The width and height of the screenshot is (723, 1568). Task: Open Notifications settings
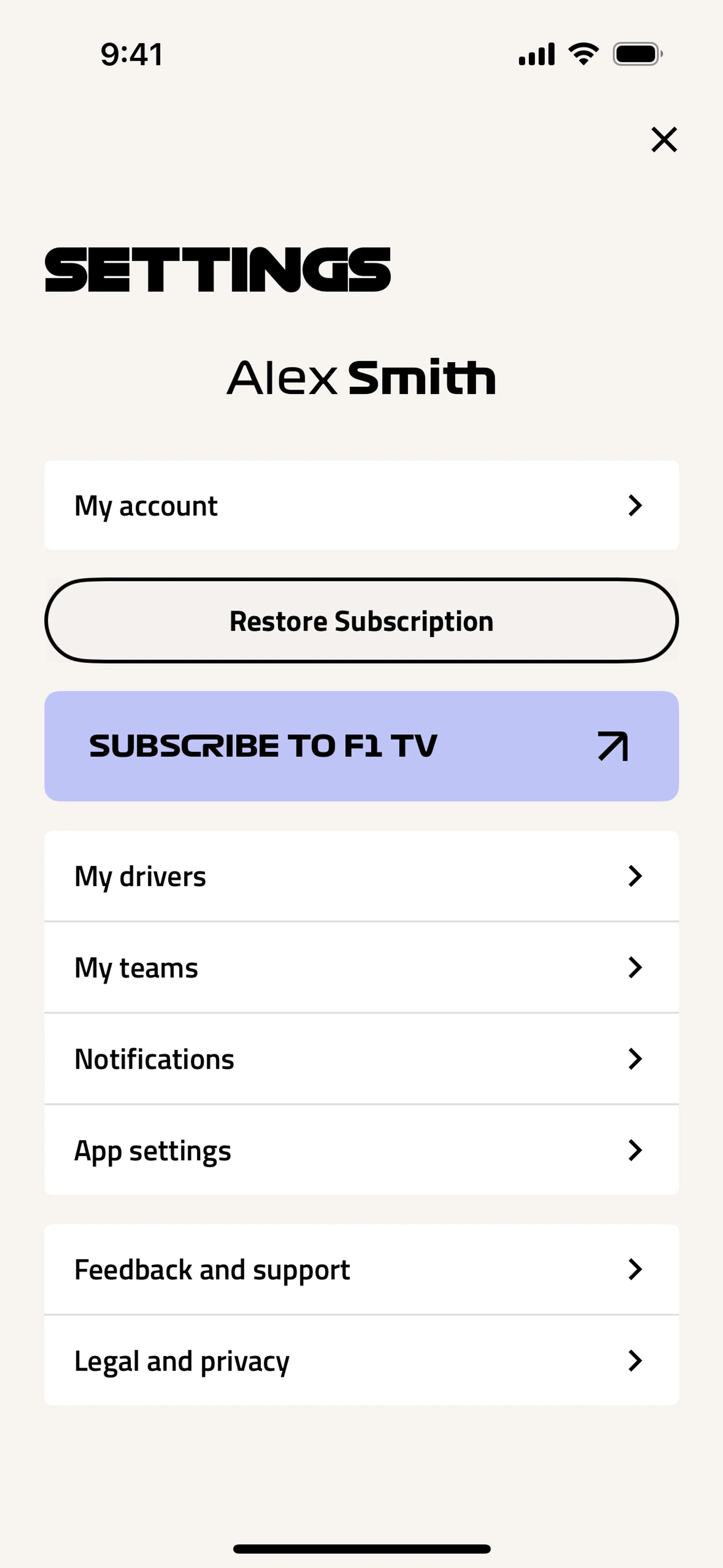point(361,1059)
